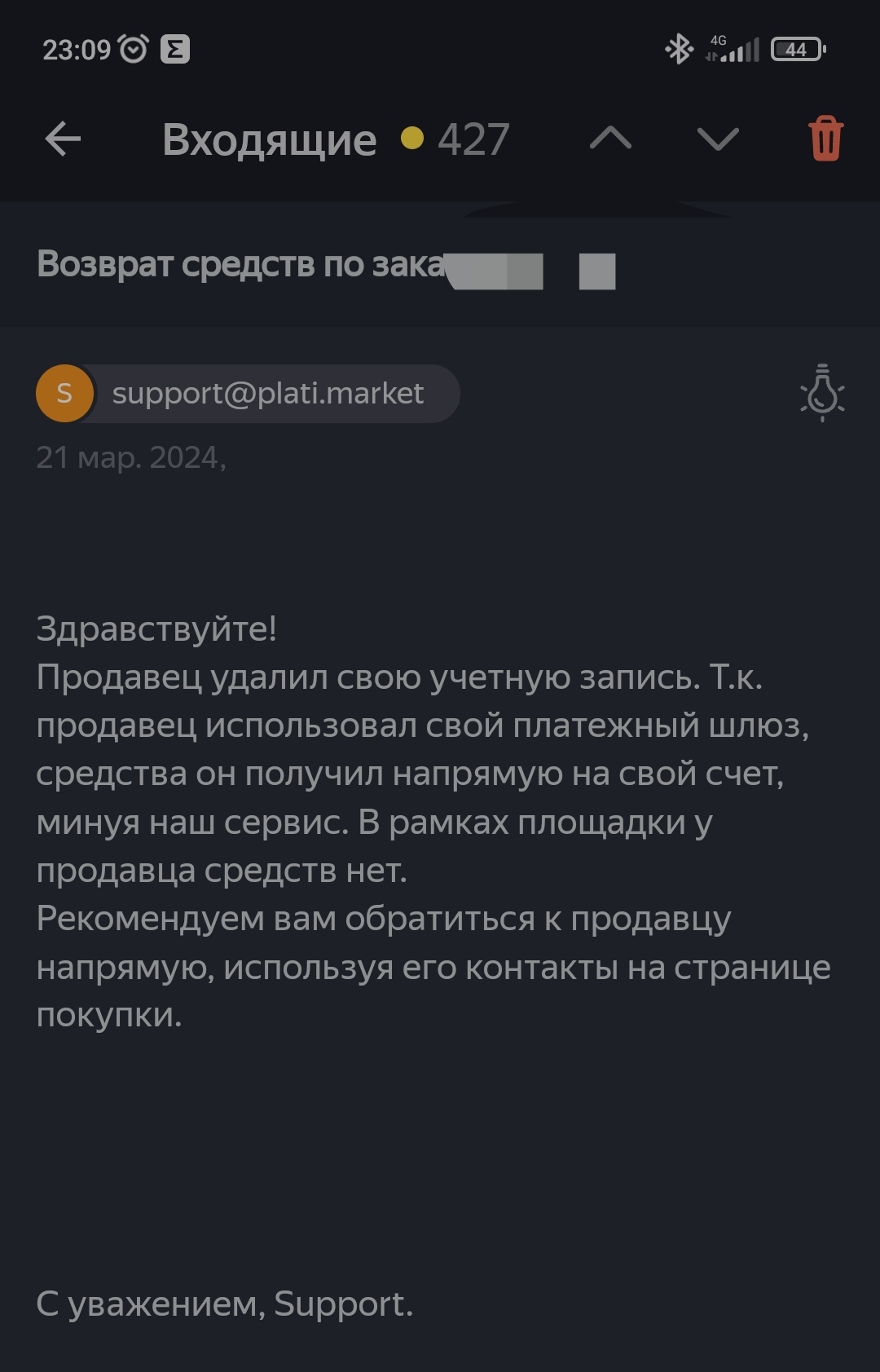Go back to the inbox list

click(x=63, y=139)
